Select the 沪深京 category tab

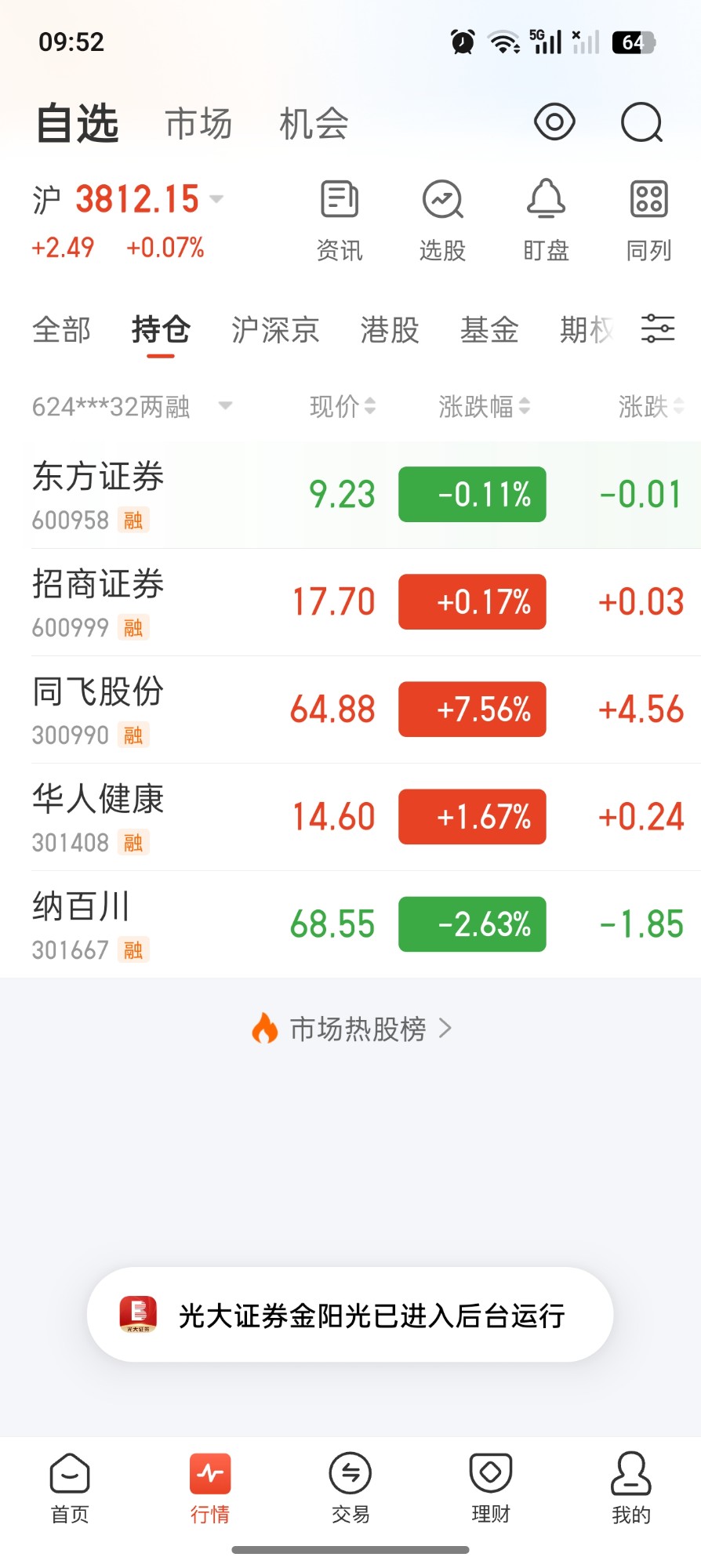275,329
